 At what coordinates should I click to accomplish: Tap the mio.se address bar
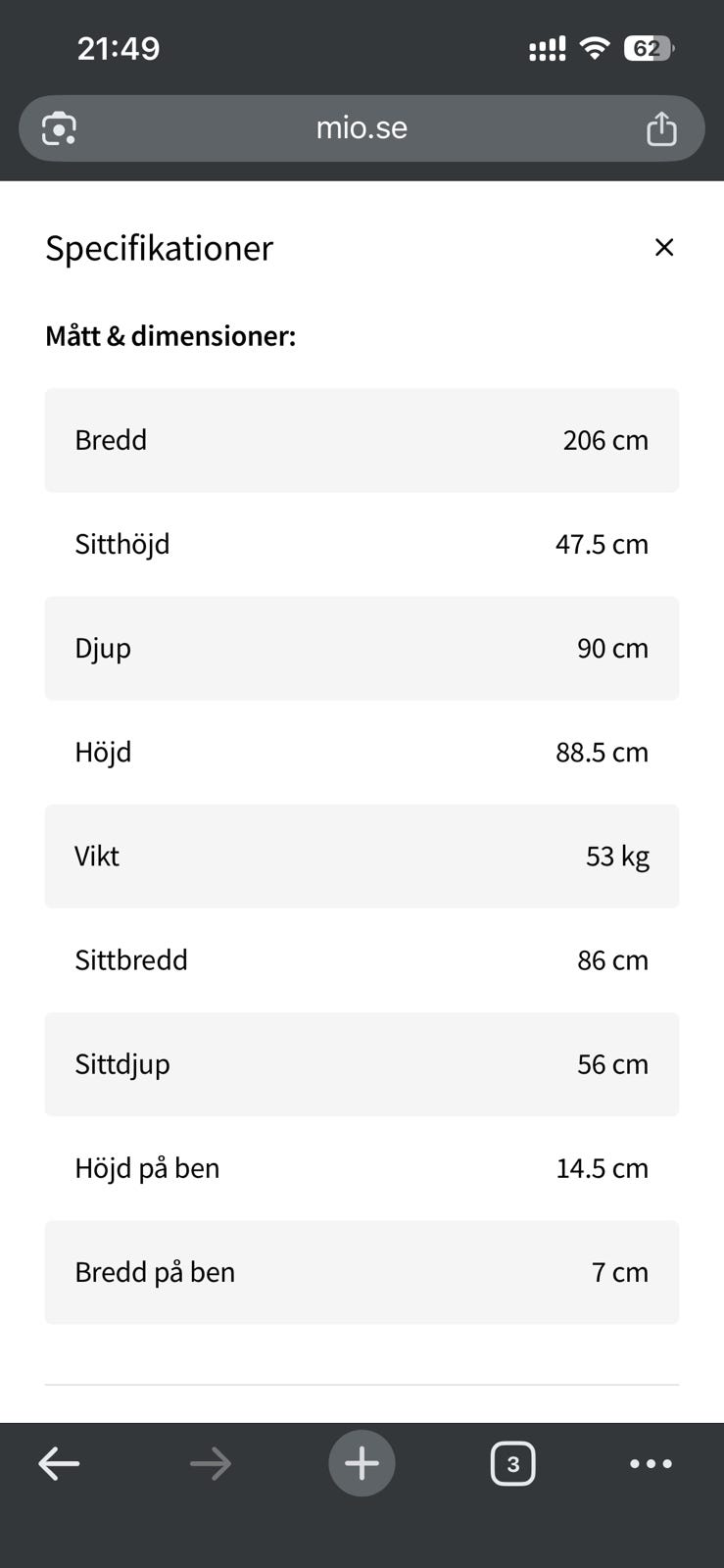[x=362, y=128]
